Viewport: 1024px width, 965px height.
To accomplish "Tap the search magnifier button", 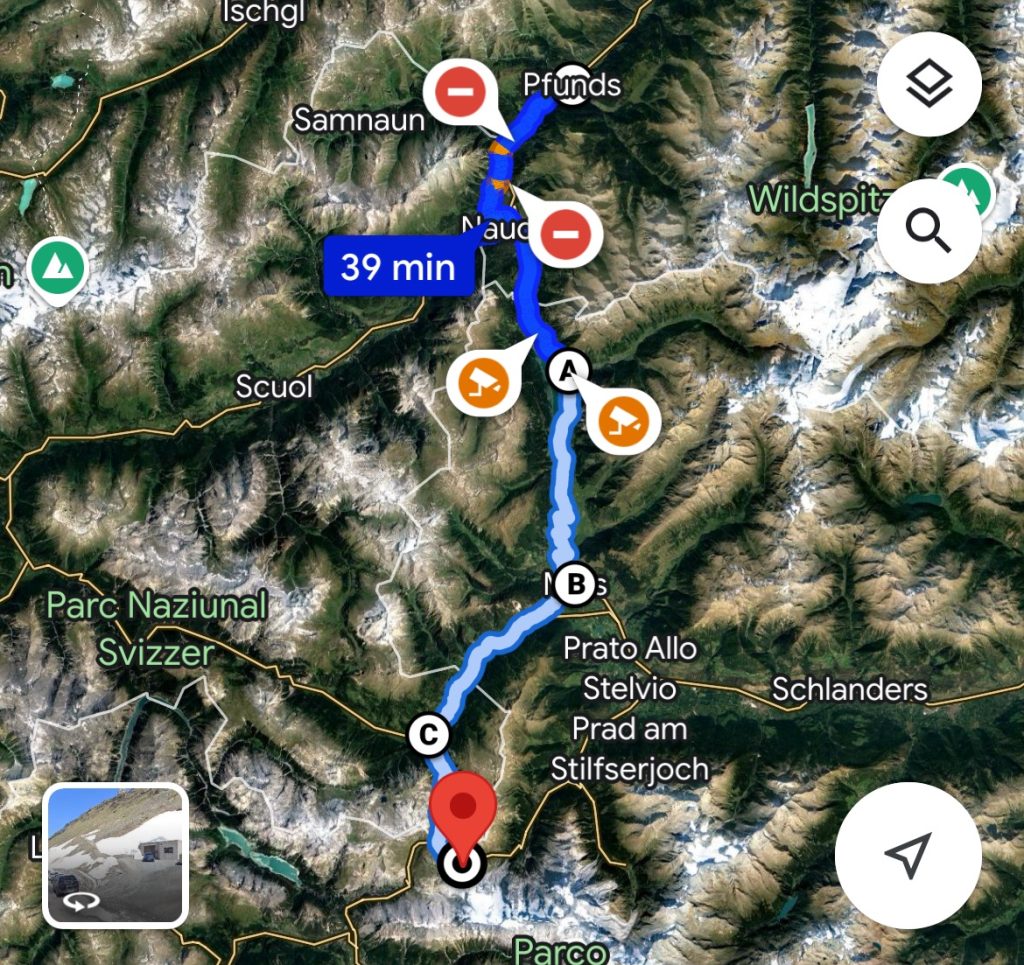I will click(929, 232).
